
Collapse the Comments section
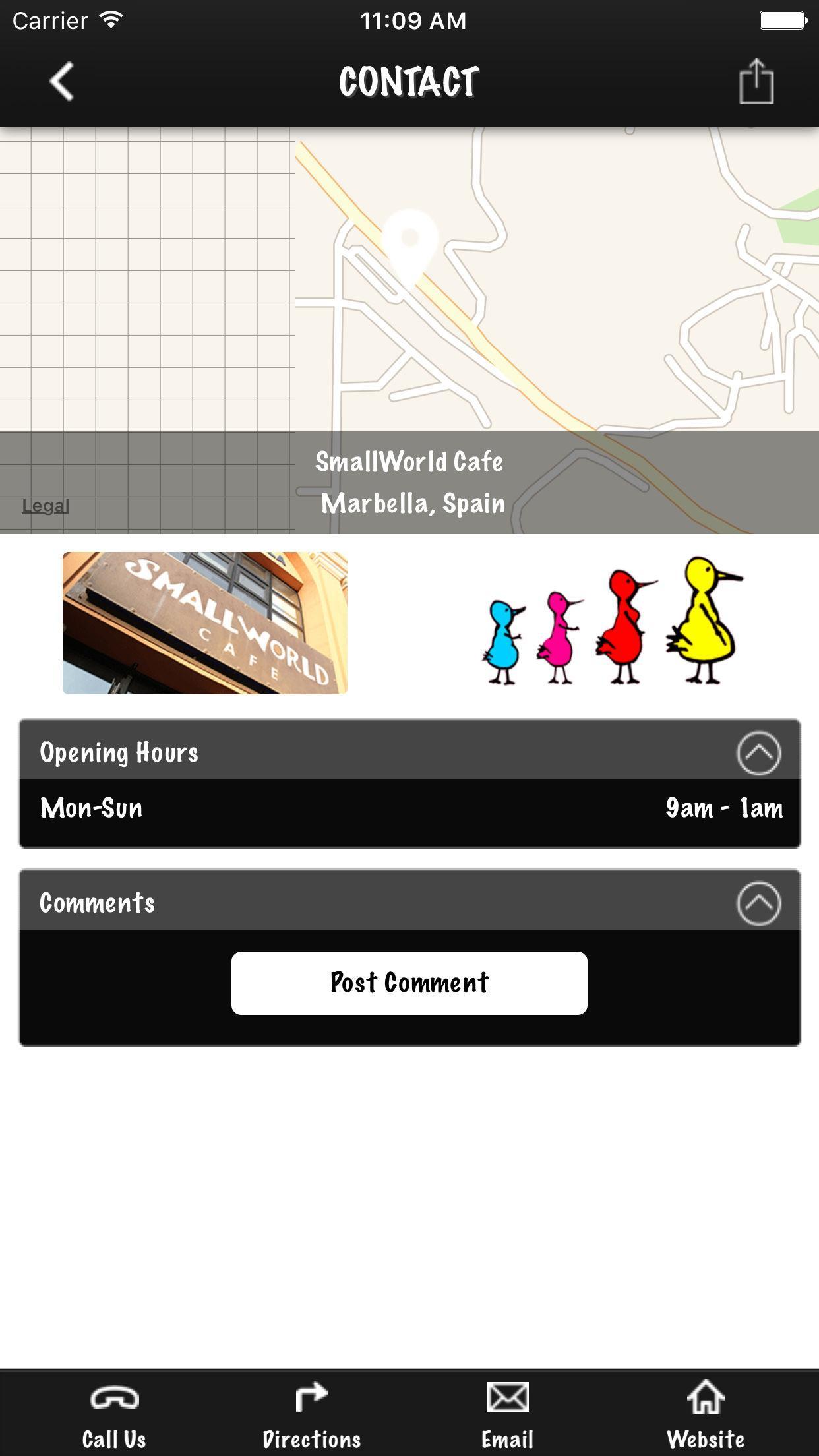click(x=758, y=903)
